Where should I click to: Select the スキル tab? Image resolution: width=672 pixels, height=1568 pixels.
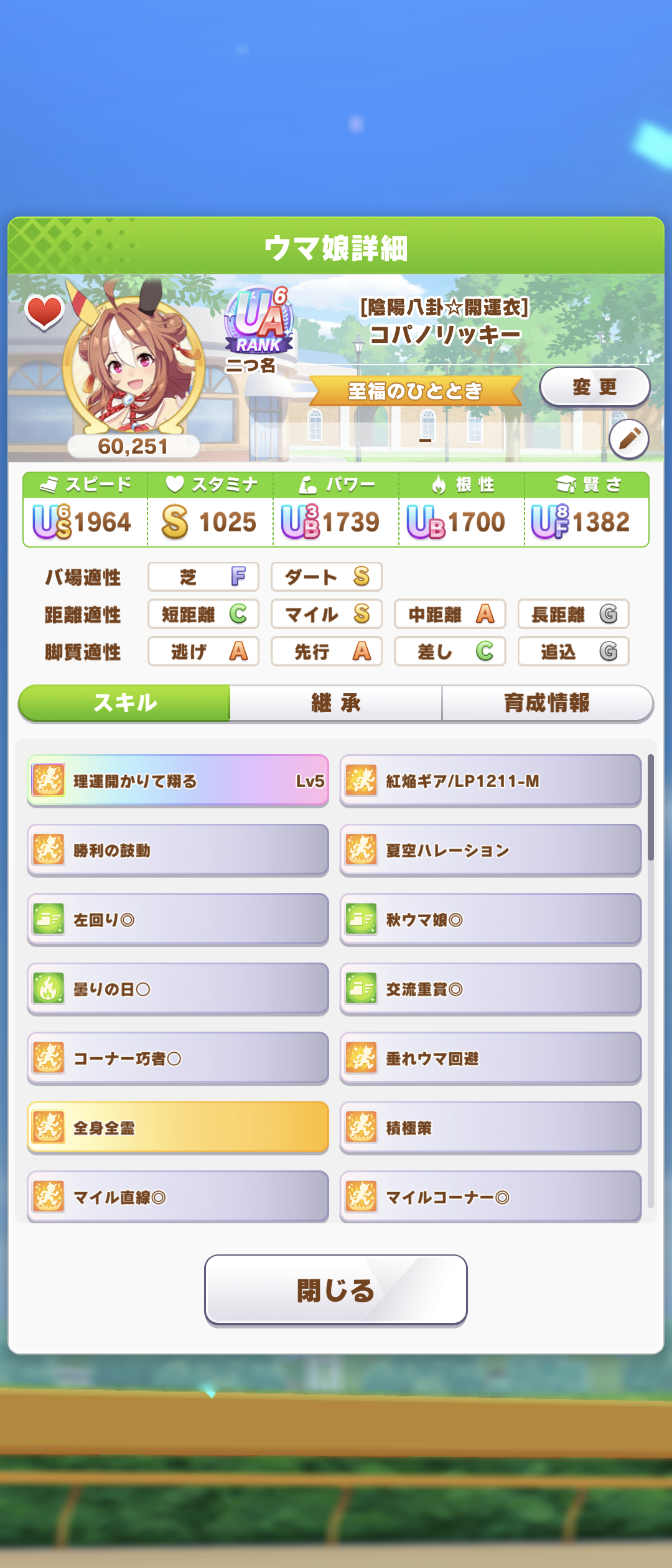pyautogui.click(x=125, y=703)
